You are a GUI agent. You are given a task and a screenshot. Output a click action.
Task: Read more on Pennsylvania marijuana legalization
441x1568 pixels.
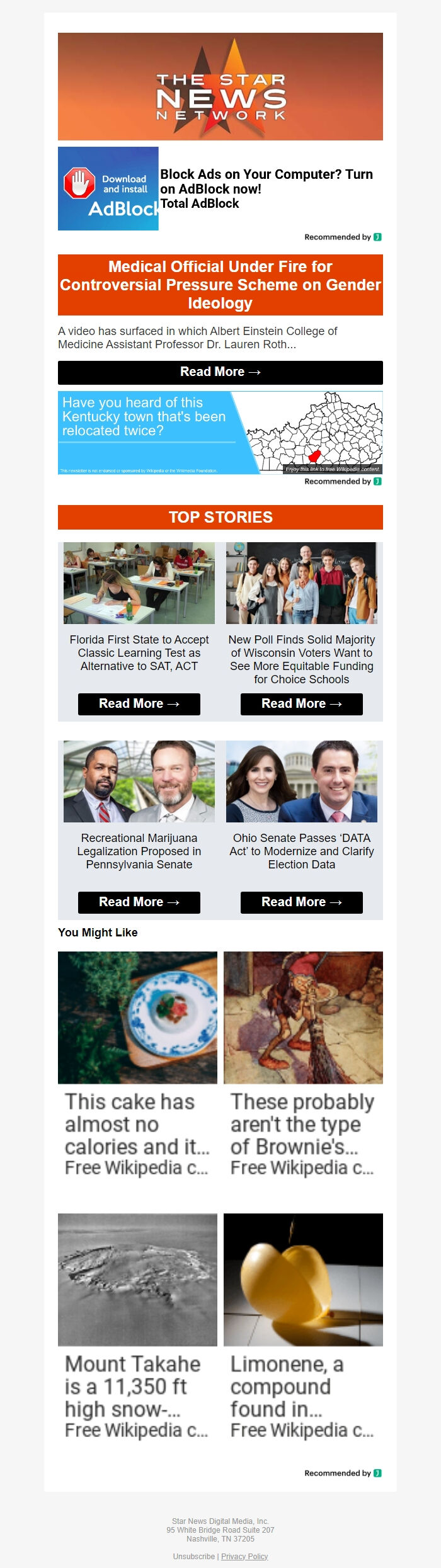139,902
